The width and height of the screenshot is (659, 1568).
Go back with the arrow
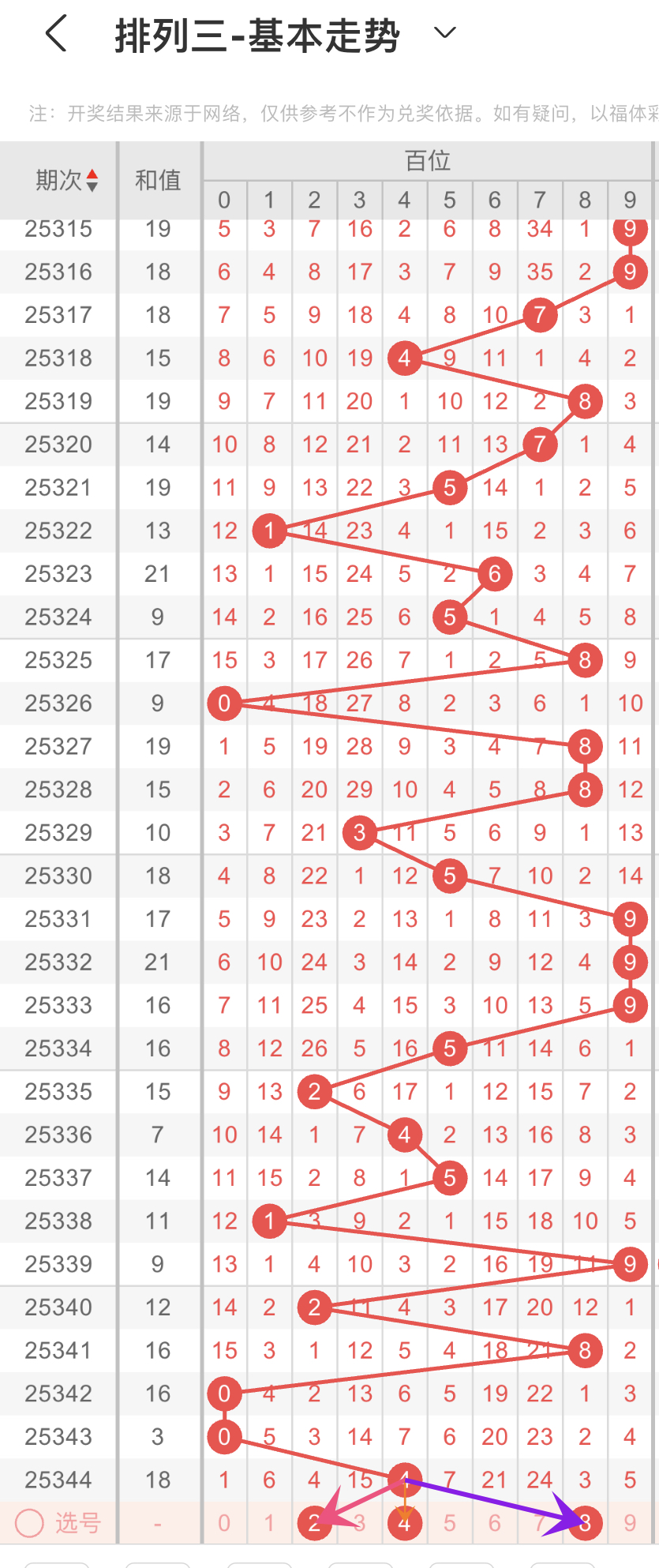56,34
